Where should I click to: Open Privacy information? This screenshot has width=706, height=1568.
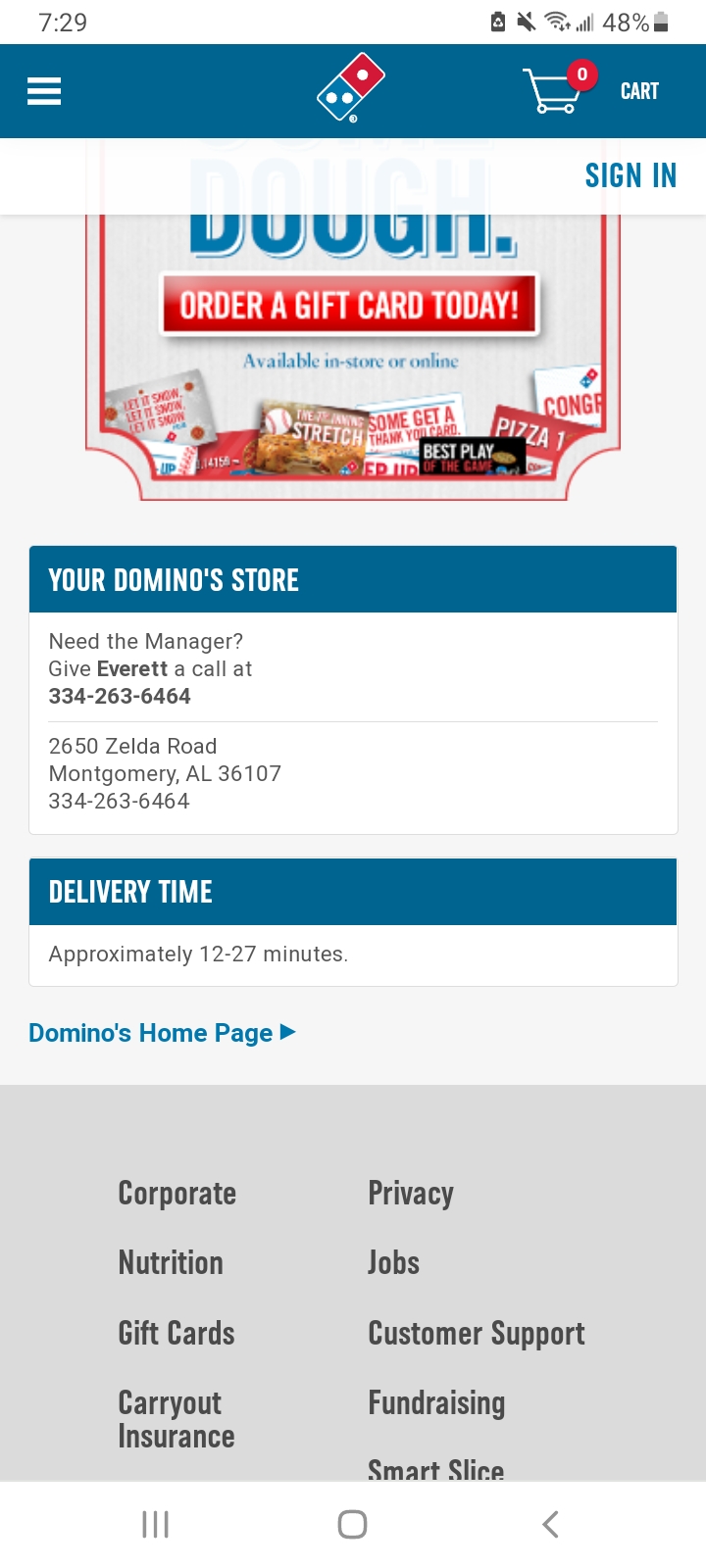pyautogui.click(x=410, y=1193)
